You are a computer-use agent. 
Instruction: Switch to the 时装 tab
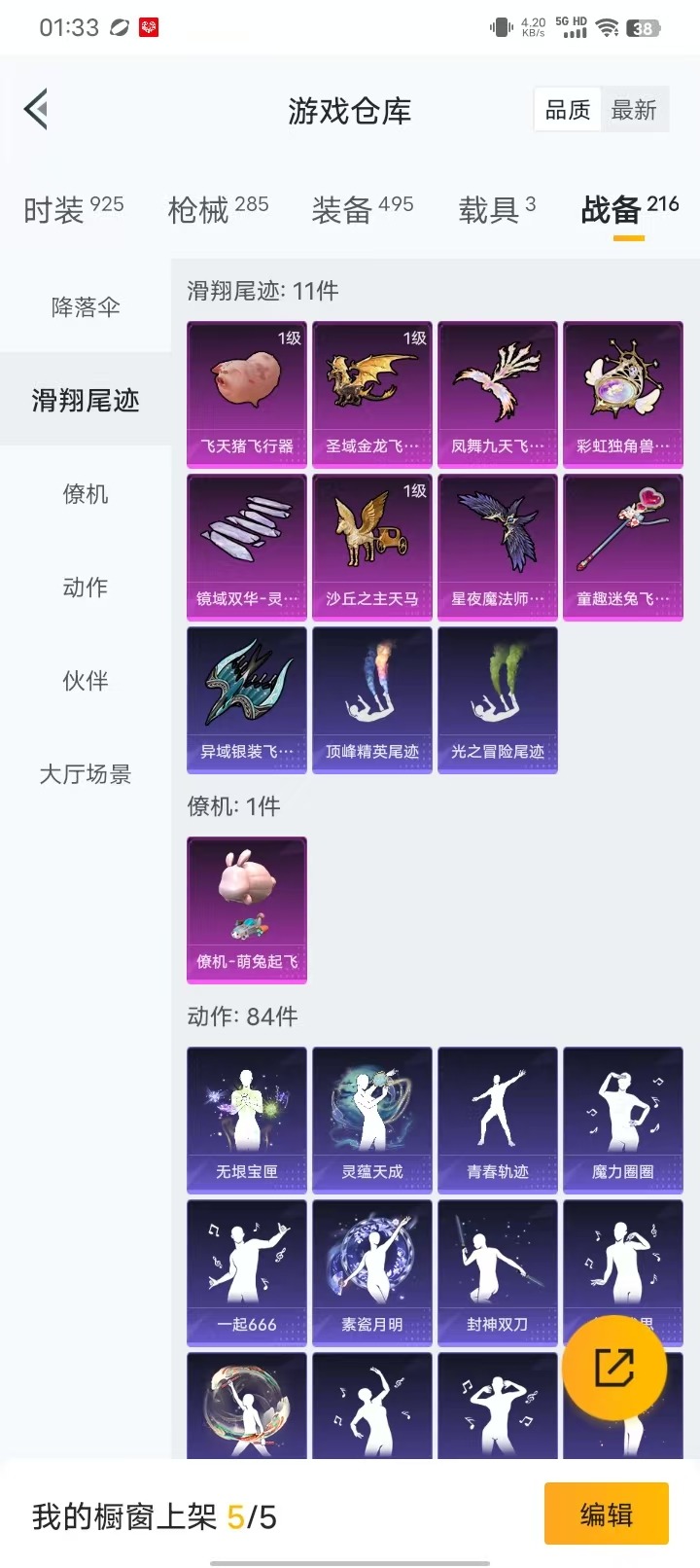(73, 209)
